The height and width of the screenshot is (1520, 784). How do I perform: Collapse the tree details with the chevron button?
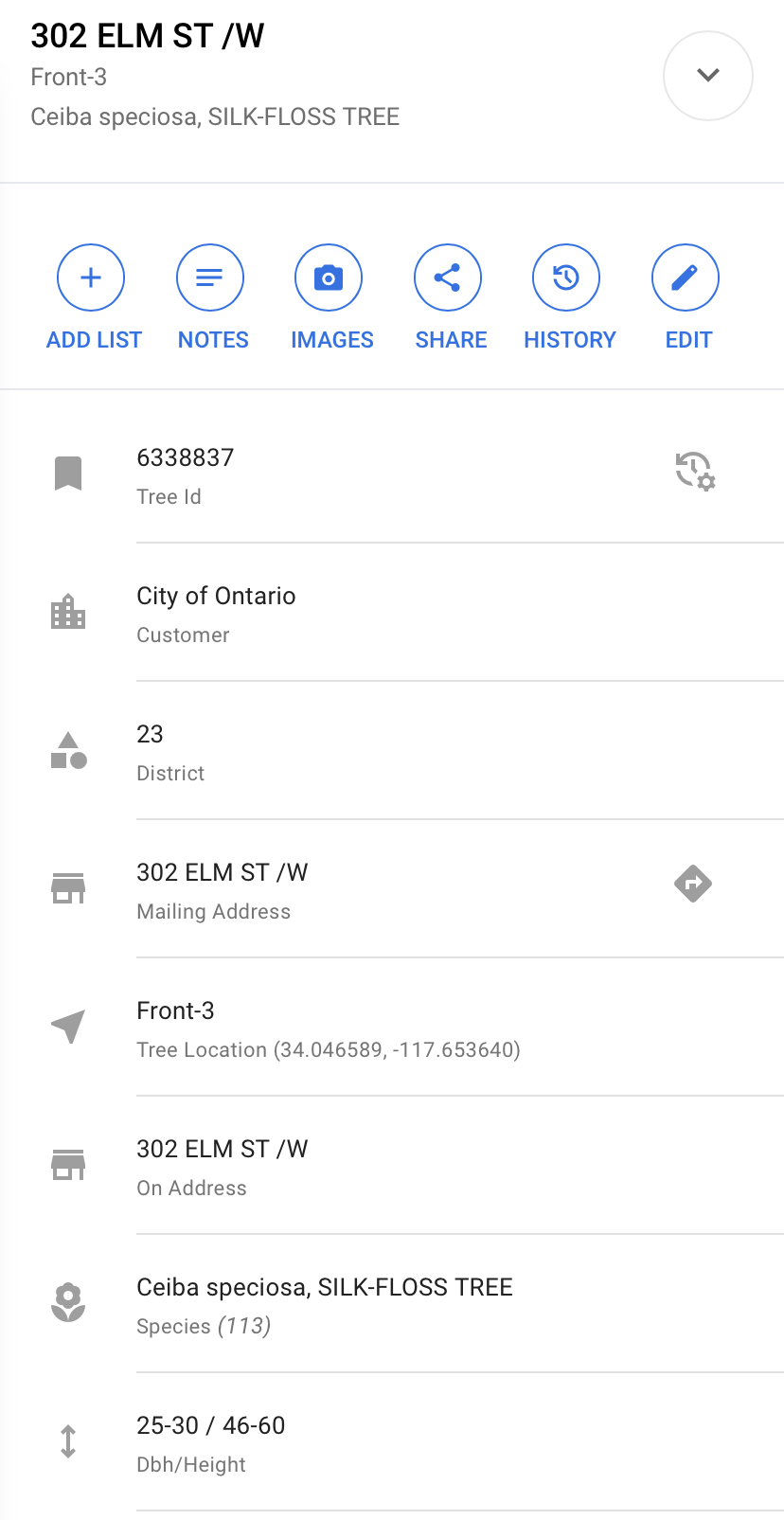point(708,76)
